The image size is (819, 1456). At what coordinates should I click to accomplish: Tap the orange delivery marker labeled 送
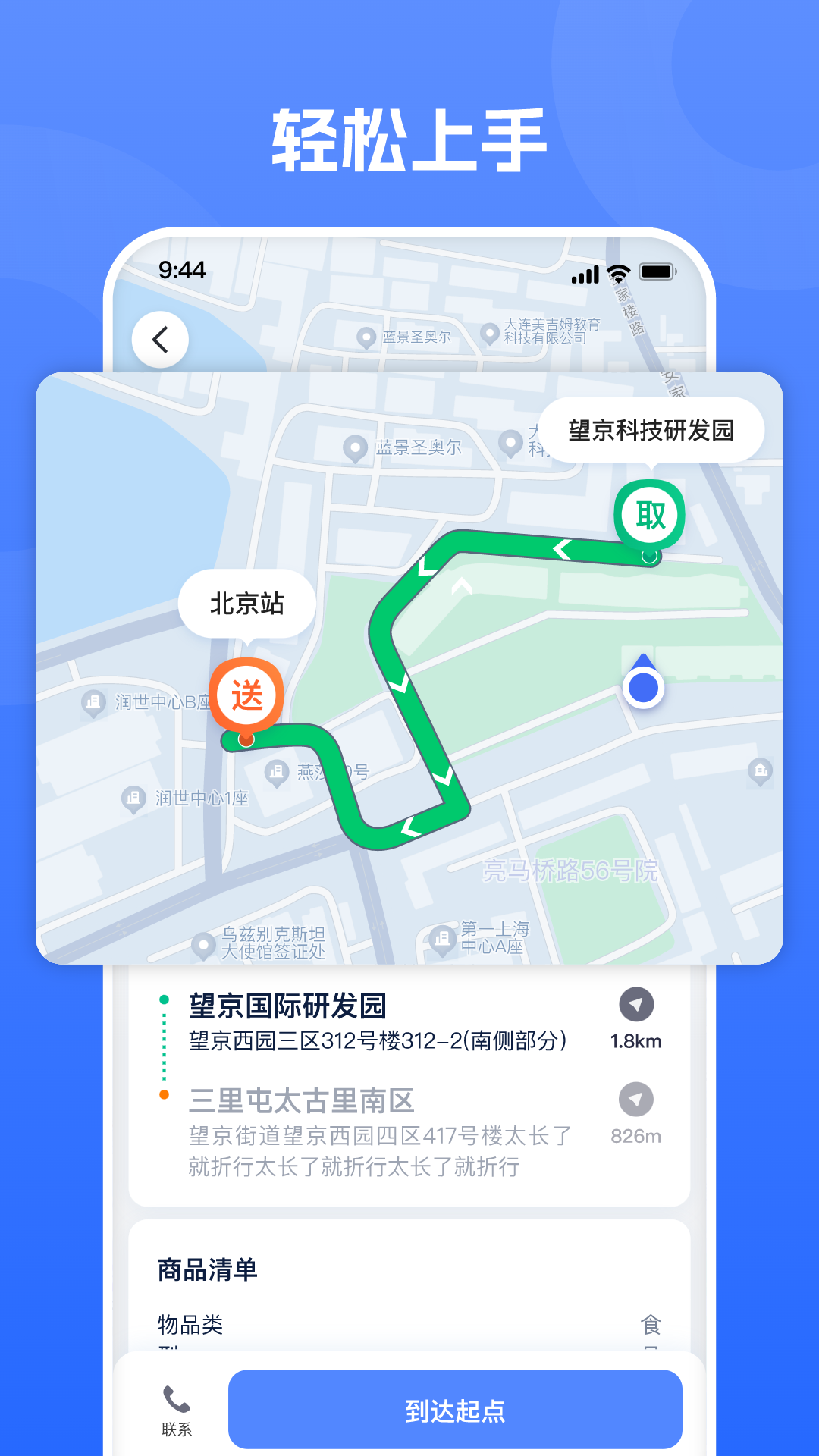tap(248, 694)
